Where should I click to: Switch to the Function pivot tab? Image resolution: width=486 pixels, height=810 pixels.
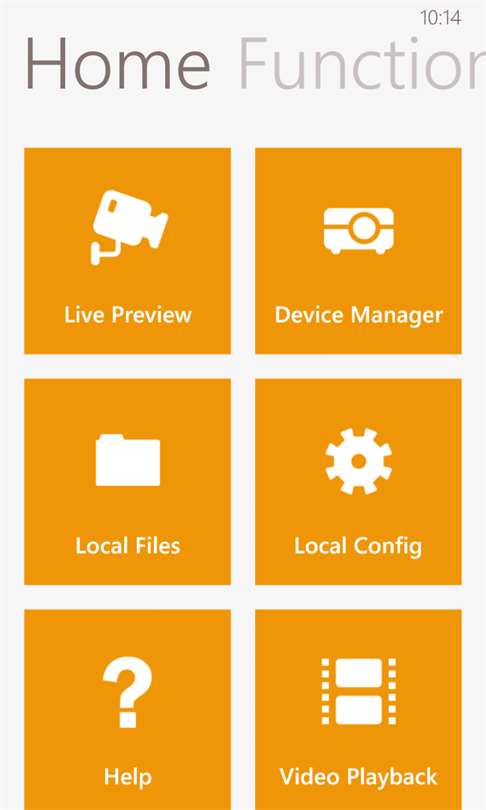tap(363, 64)
